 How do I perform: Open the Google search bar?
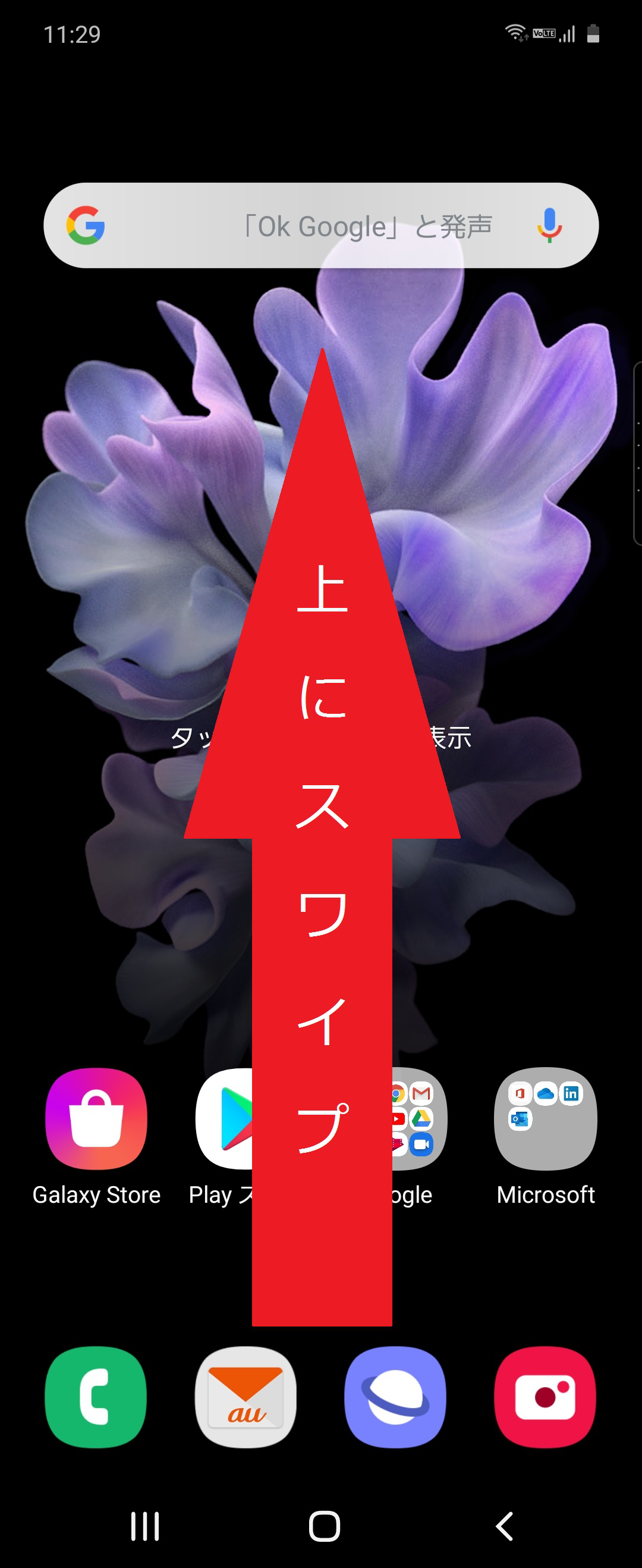tap(316, 225)
